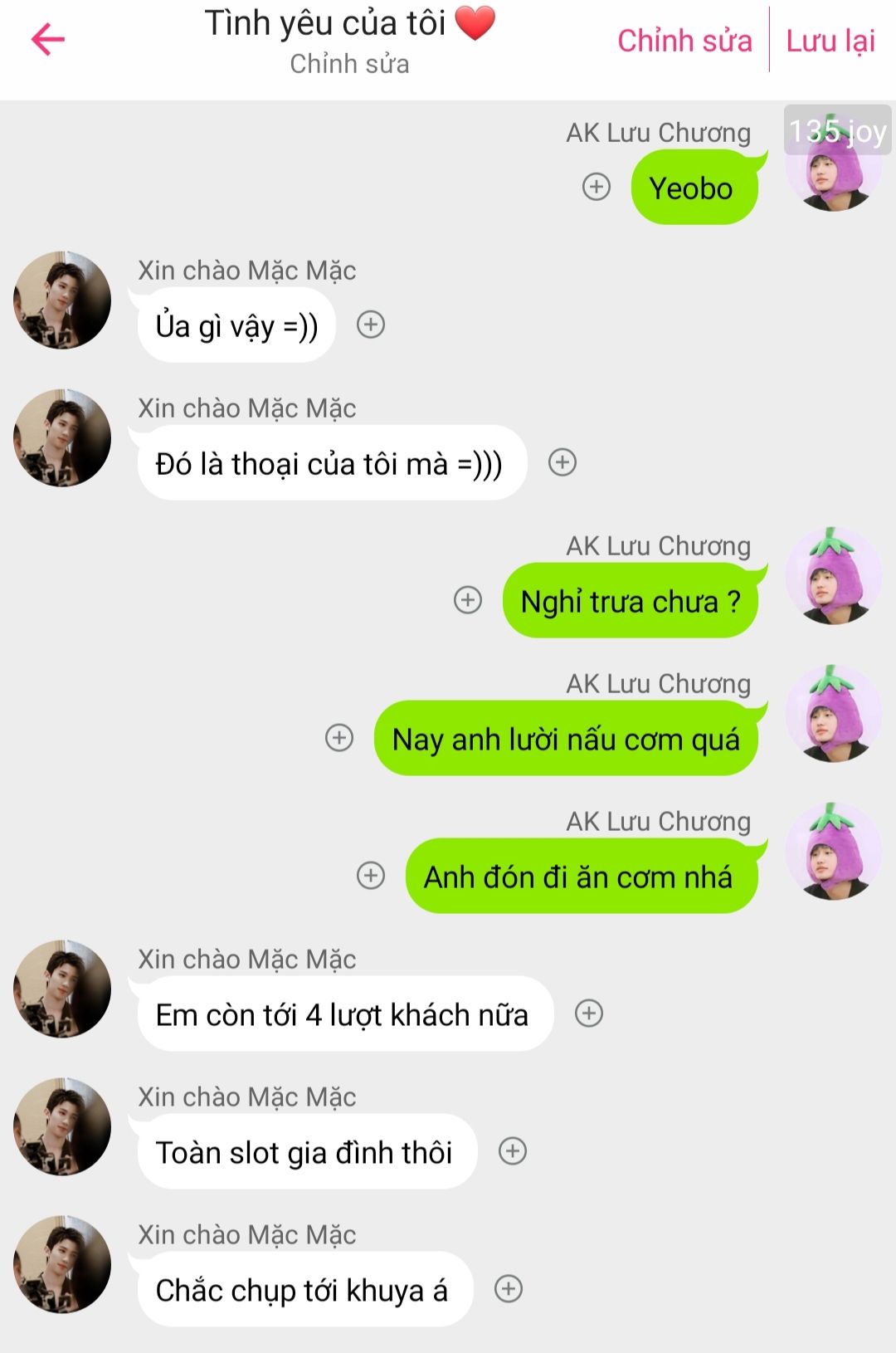The image size is (896, 1353).
Task: Tap the plus icon beside Nghỉ trưa chưa
Action: click(x=468, y=600)
